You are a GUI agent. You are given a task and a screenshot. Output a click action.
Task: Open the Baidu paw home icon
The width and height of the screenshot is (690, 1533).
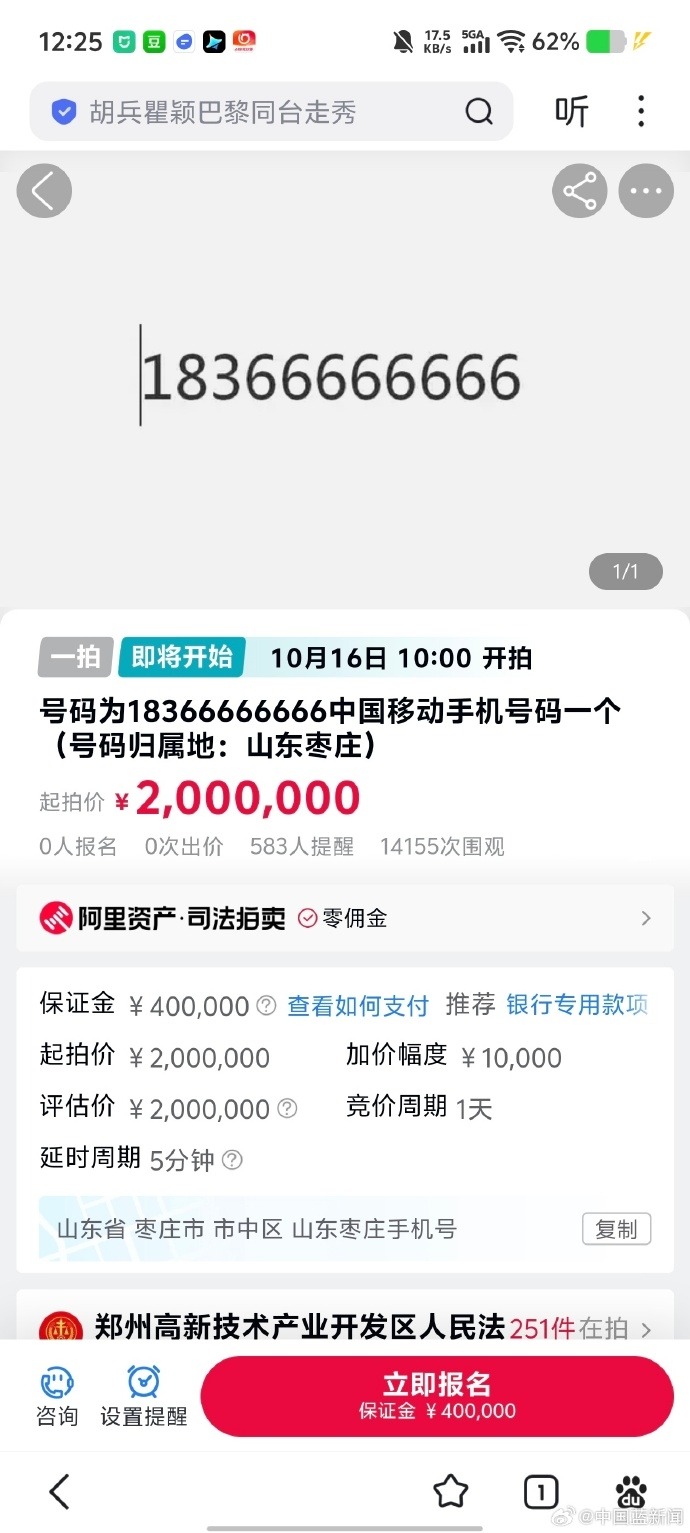pyautogui.click(x=631, y=1491)
